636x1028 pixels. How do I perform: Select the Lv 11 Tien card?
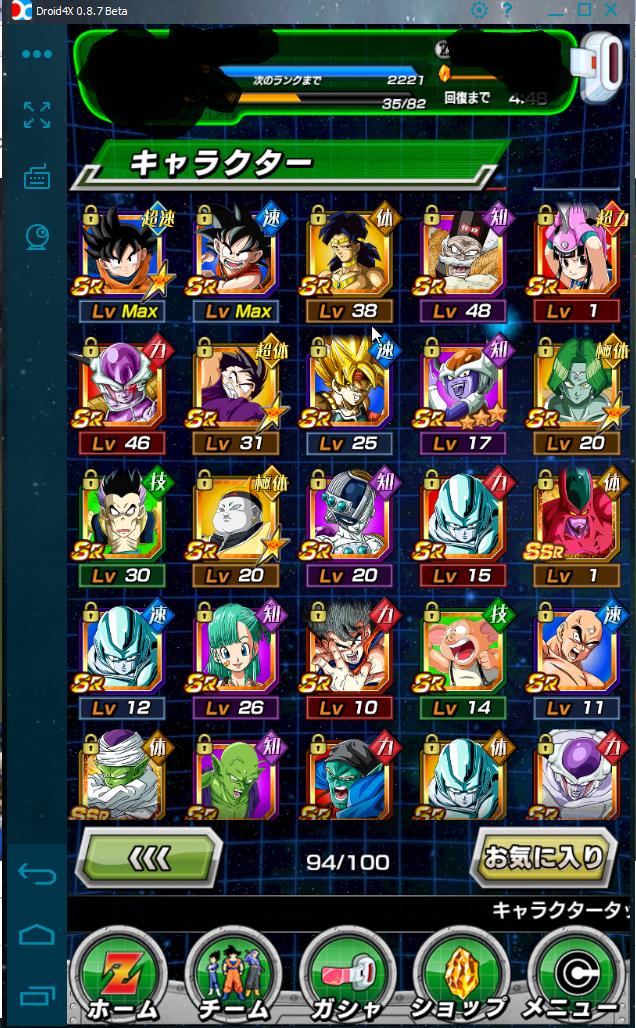pos(576,660)
